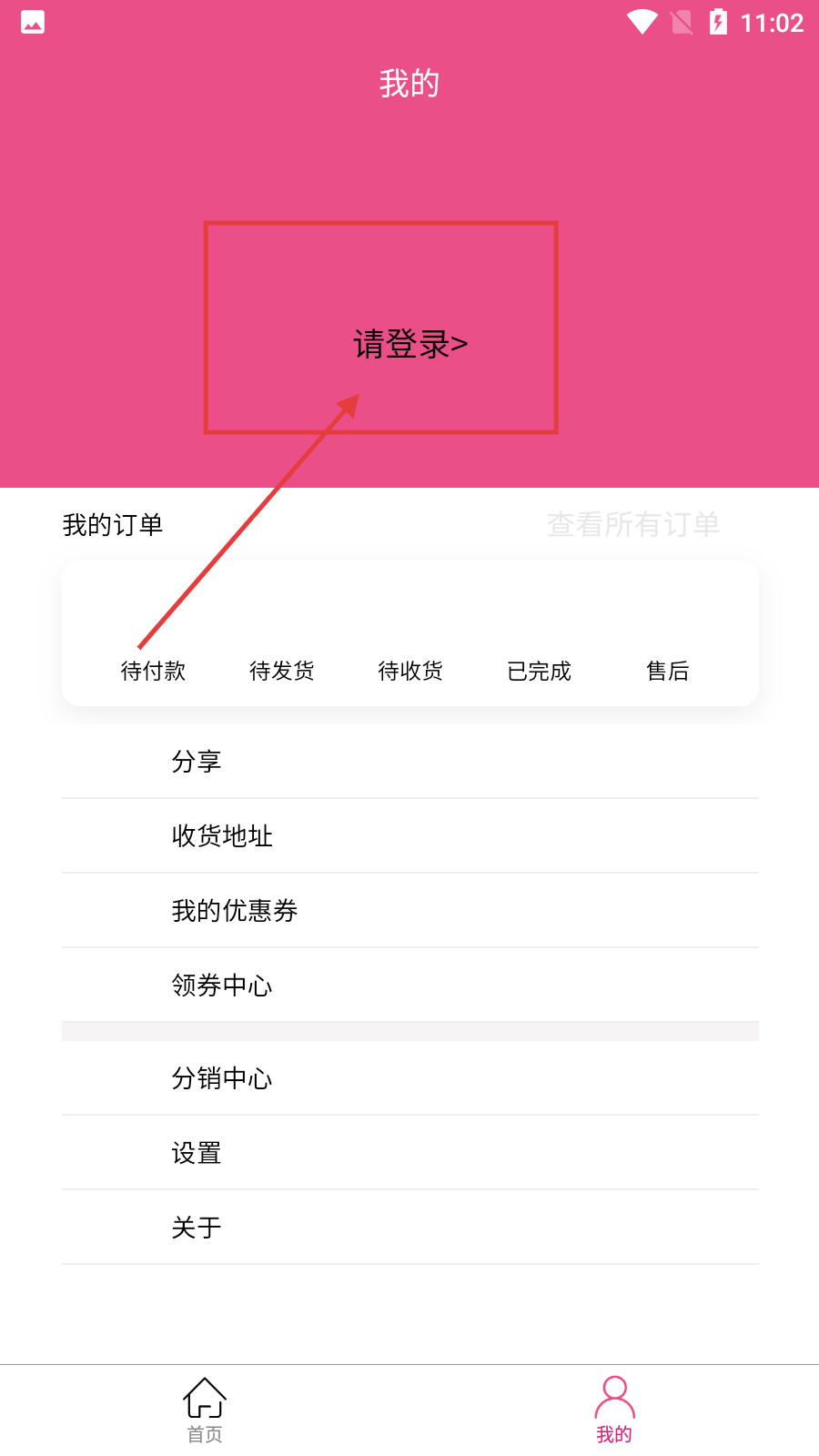Open 设置 settings
The height and width of the screenshot is (1456, 819).
click(x=409, y=1153)
